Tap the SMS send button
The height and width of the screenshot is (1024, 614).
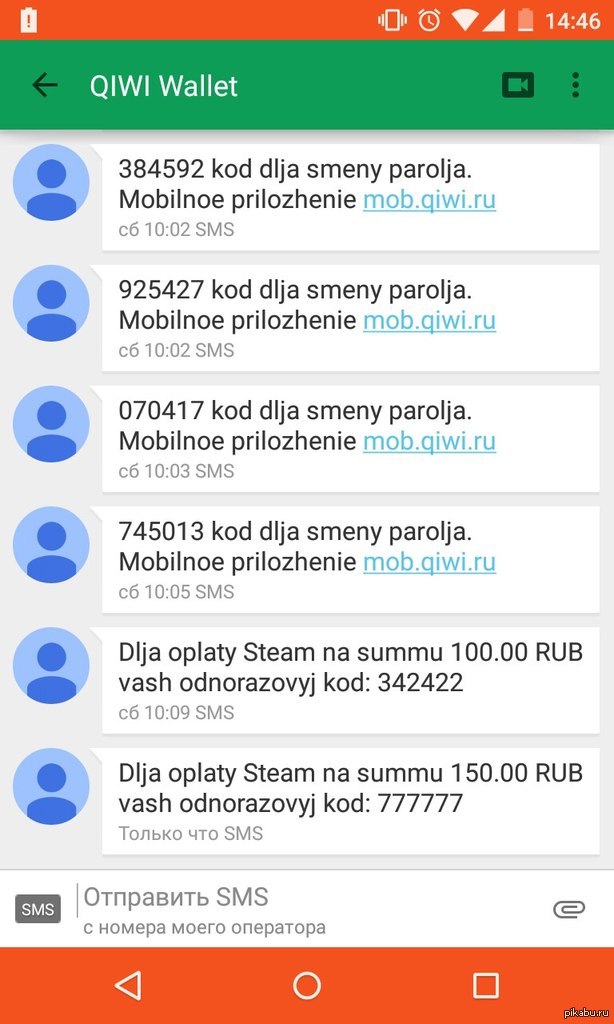[x=38, y=909]
